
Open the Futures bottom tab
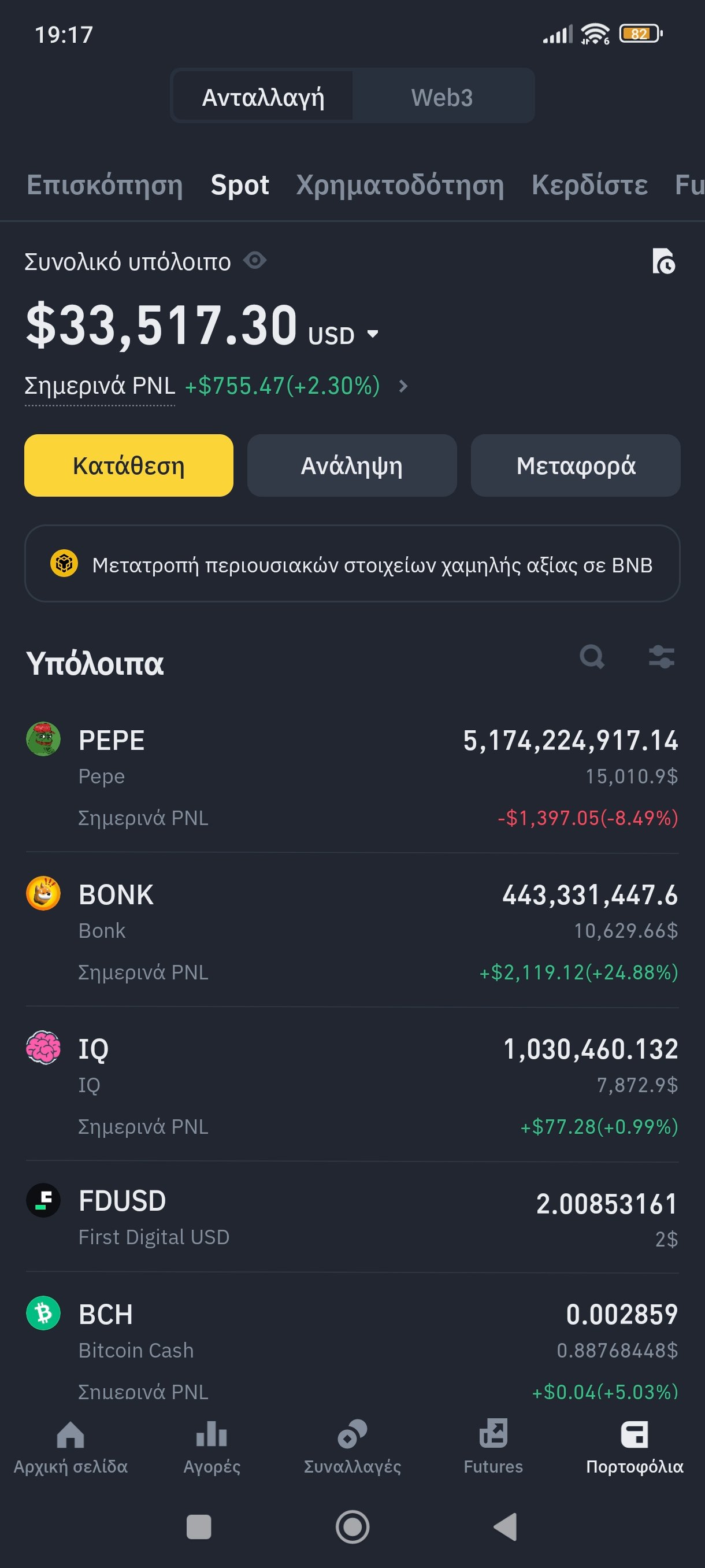tap(493, 1448)
